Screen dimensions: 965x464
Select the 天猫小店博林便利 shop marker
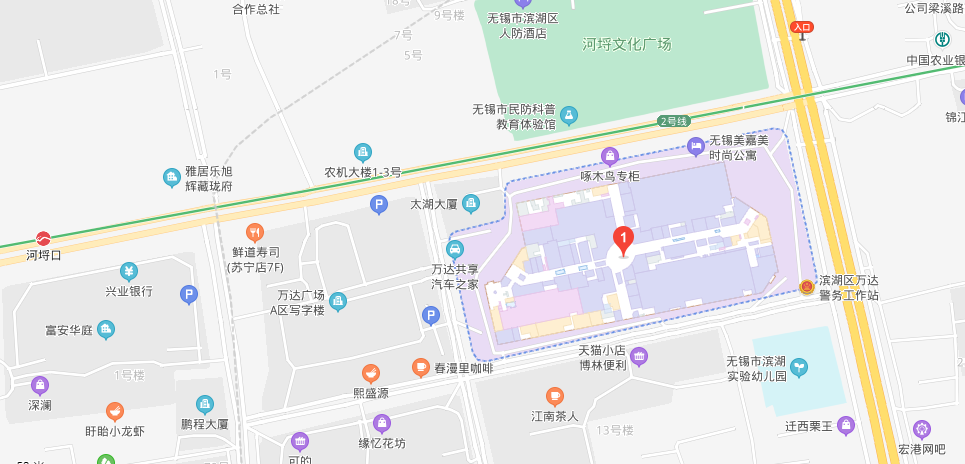[x=639, y=357]
